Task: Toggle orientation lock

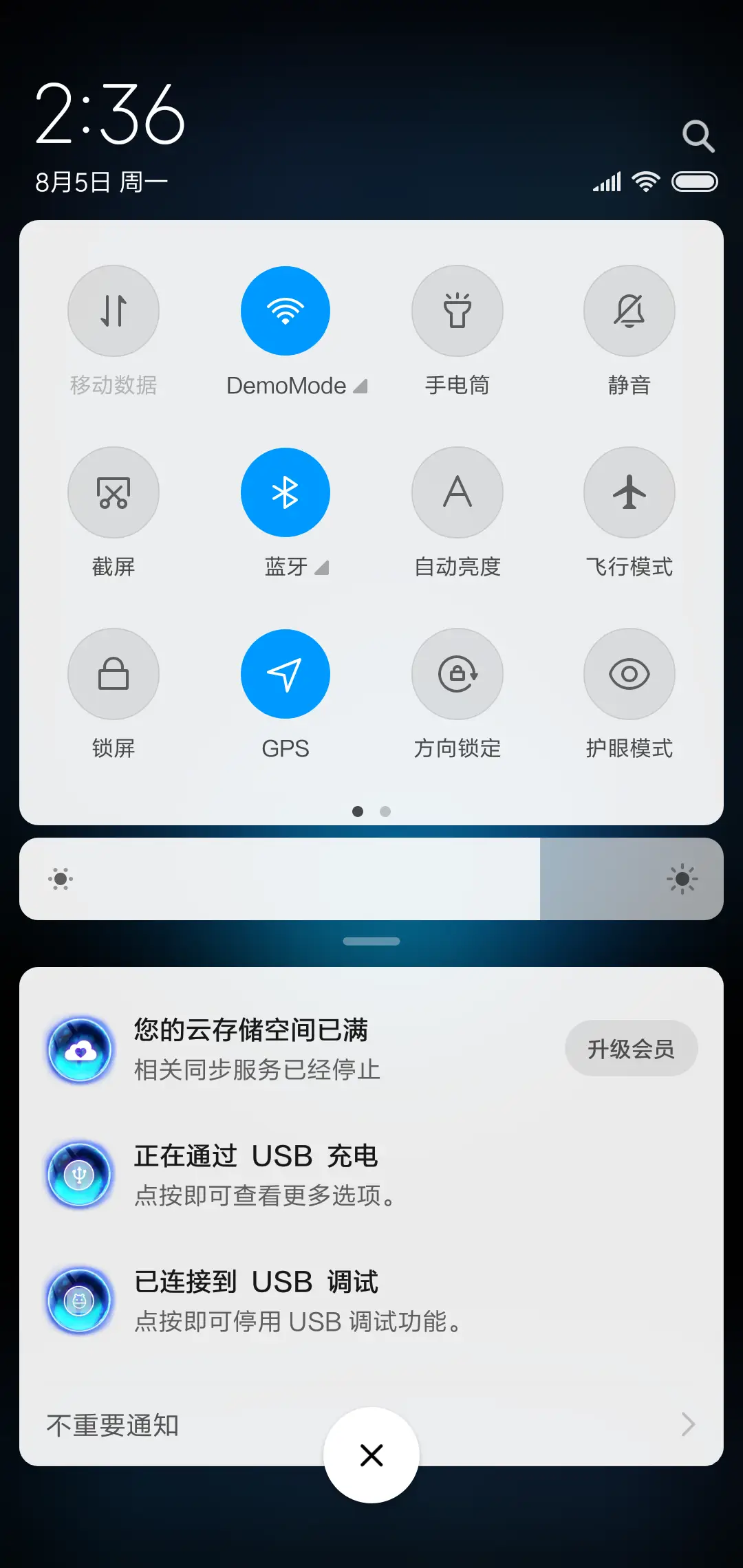Action: tap(457, 674)
